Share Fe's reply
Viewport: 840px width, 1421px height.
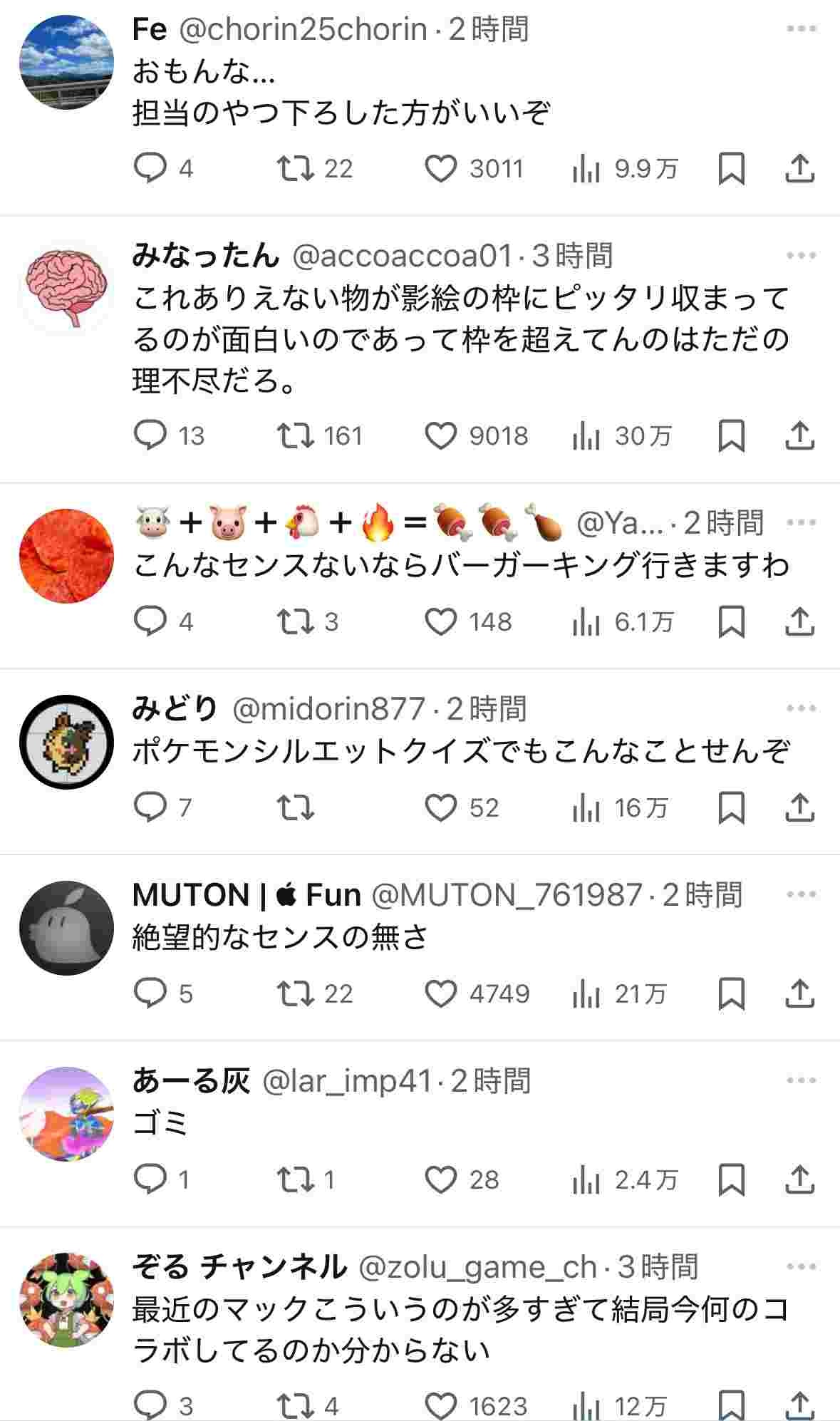[799, 169]
